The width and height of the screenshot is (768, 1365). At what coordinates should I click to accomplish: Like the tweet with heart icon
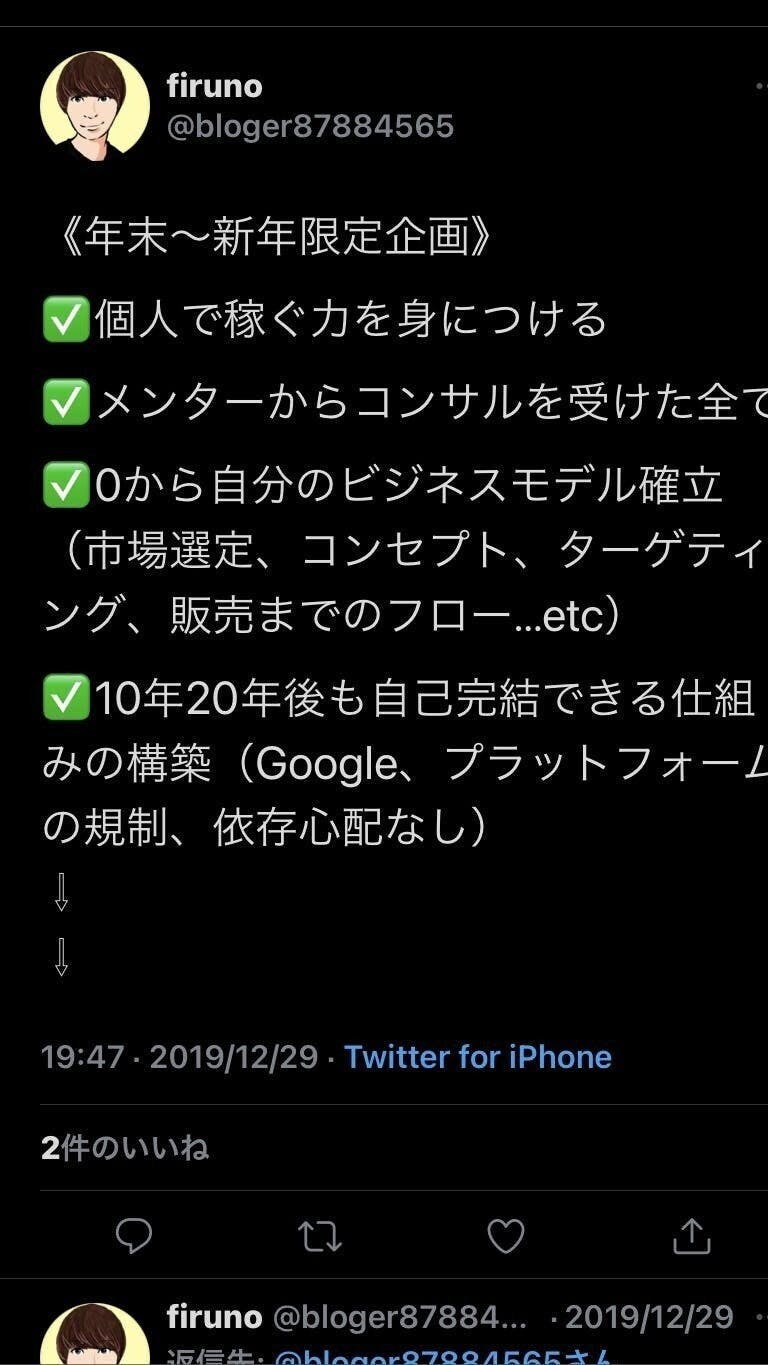pyautogui.click(x=506, y=1237)
